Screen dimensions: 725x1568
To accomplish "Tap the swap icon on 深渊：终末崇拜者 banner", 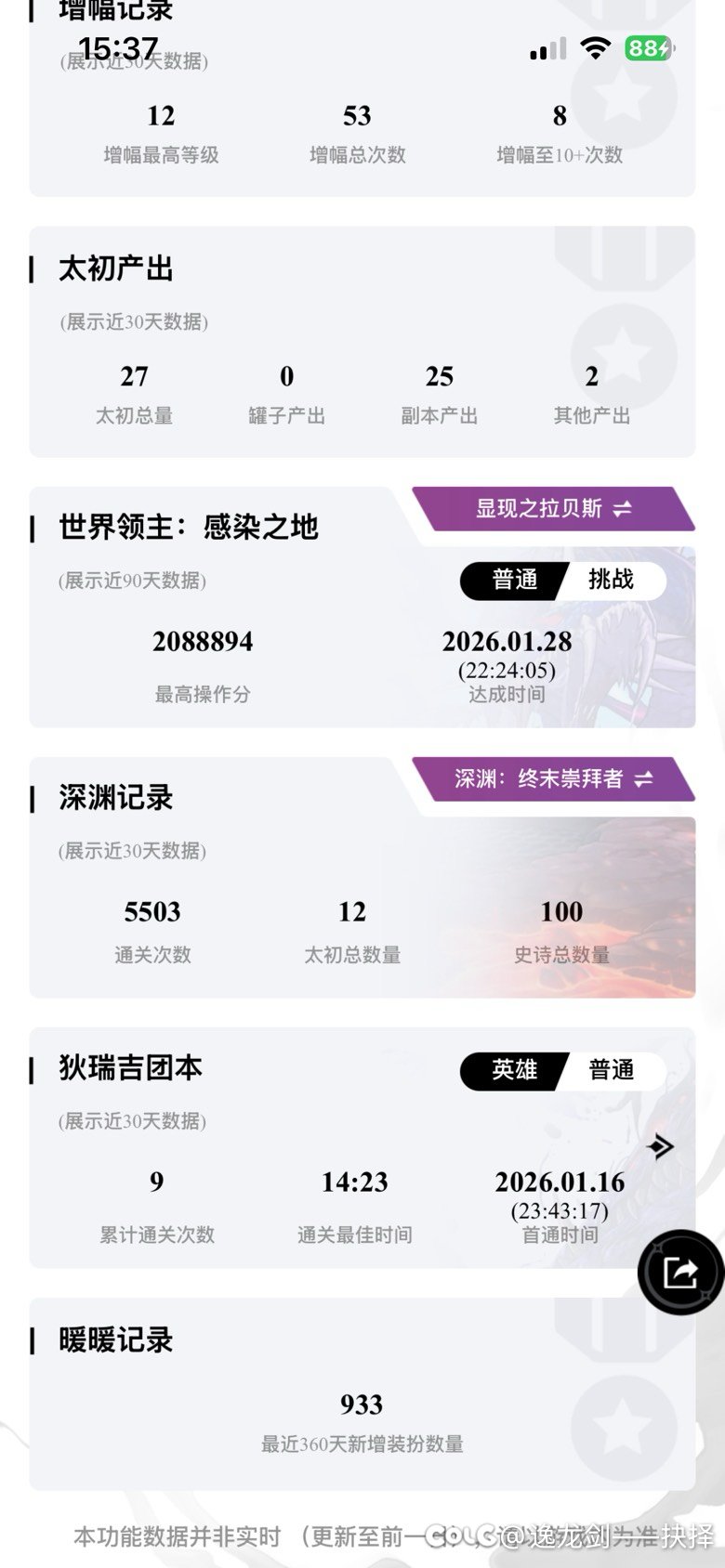I will click(x=645, y=781).
